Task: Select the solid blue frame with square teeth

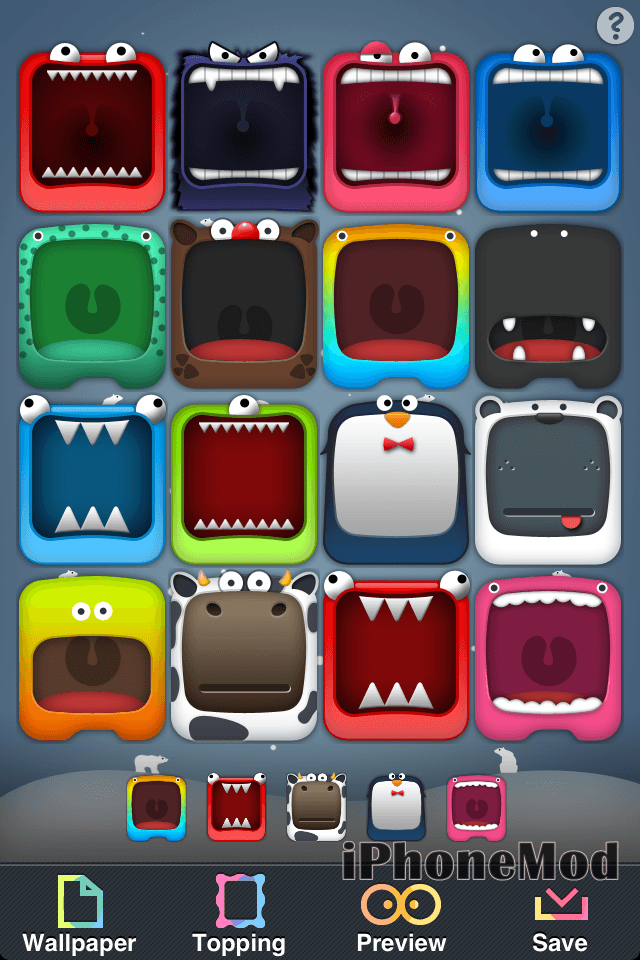Action: [x=548, y=130]
